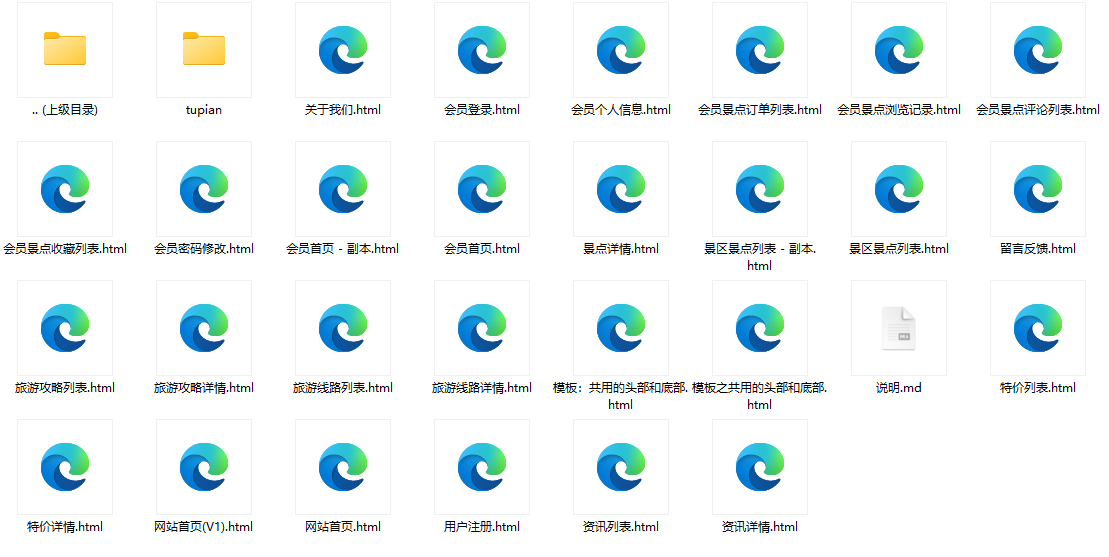Open 会员登录.html file
1109x557 pixels.
click(482, 50)
